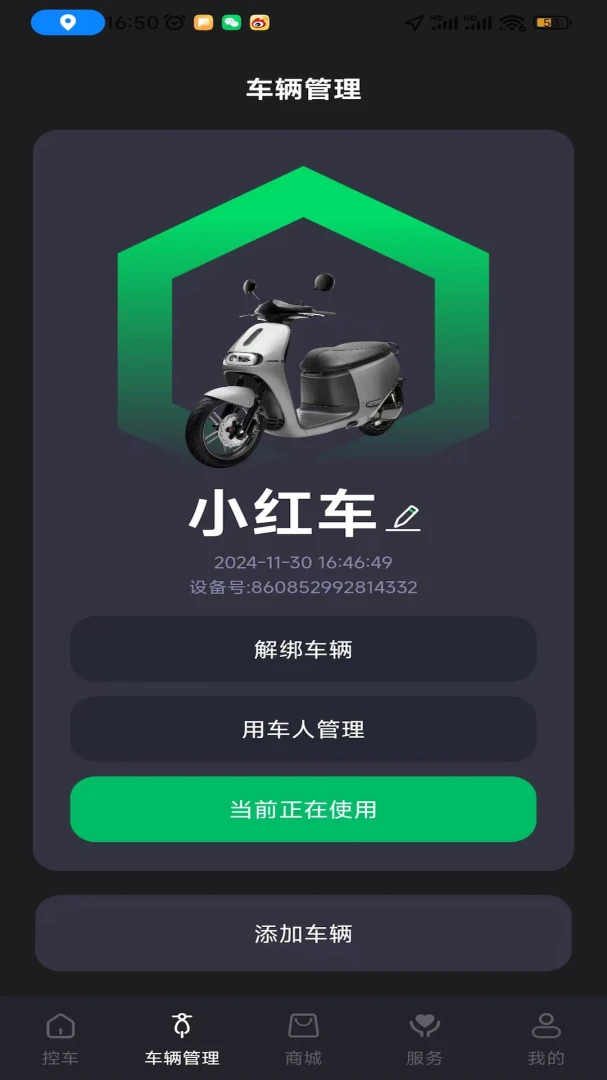Open 用车人管理 rider management
The height and width of the screenshot is (1080, 607).
click(x=303, y=729)
